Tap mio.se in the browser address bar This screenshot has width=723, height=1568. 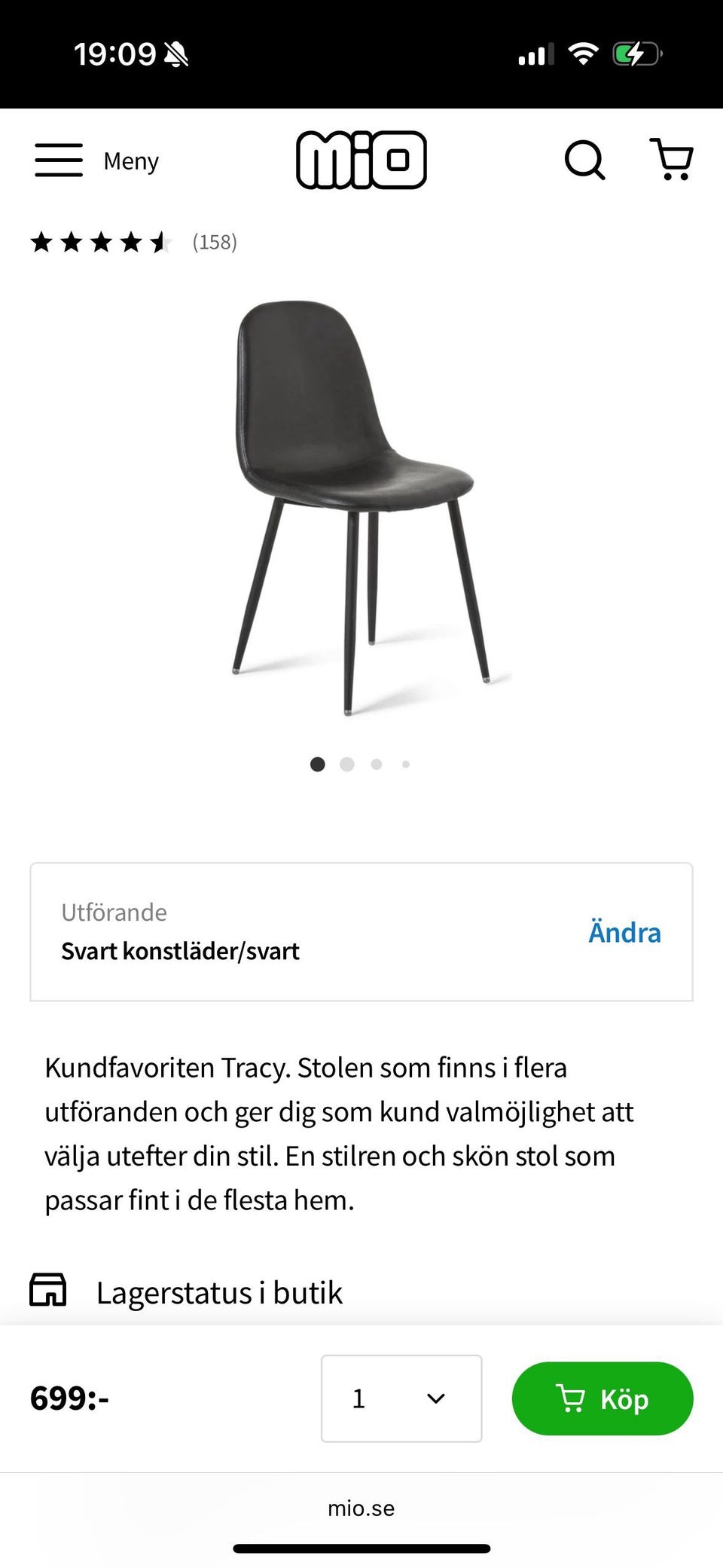[361, 1508]
